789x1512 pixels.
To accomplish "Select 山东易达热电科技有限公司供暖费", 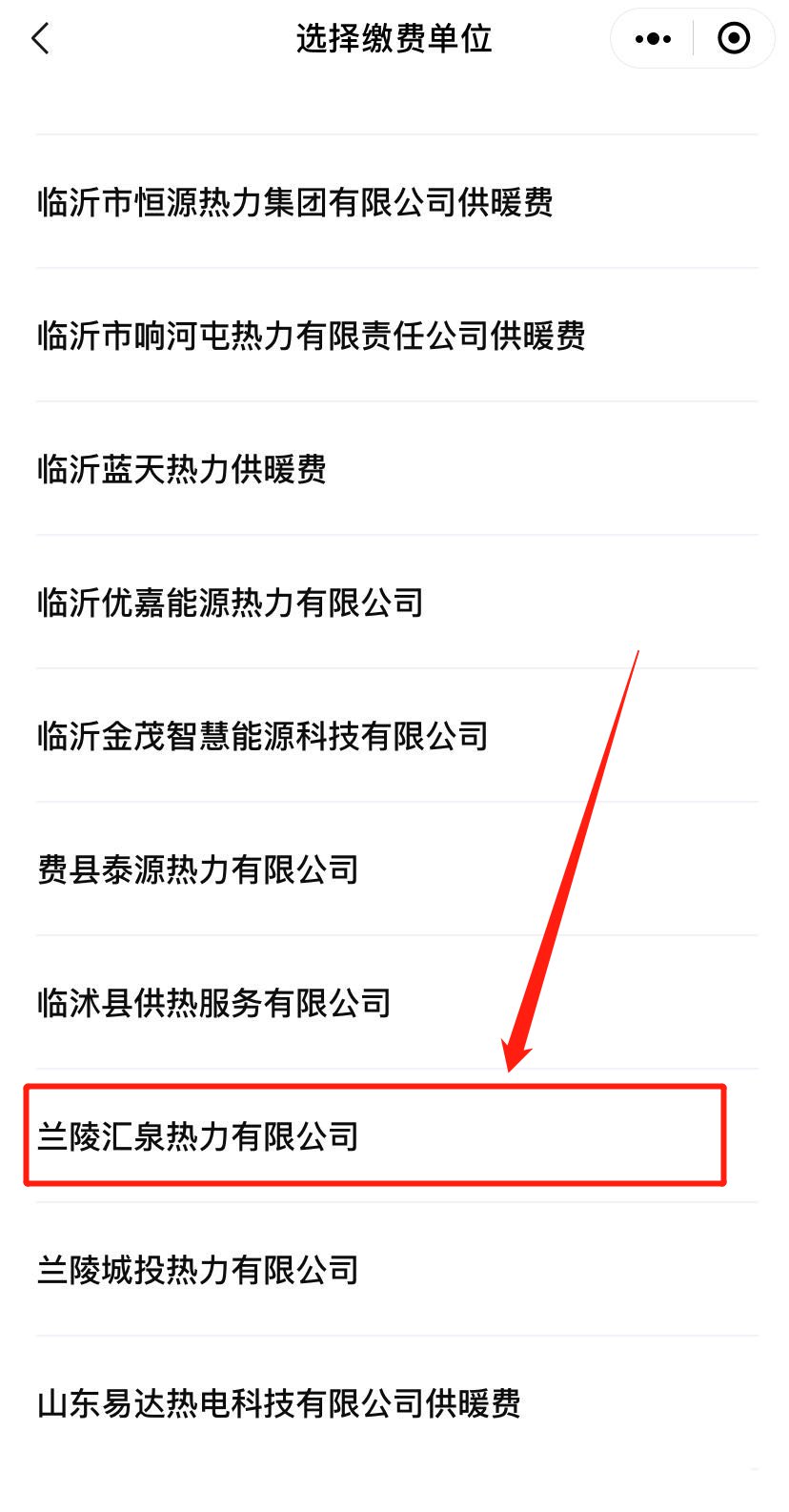I will tap(278, 1403).
